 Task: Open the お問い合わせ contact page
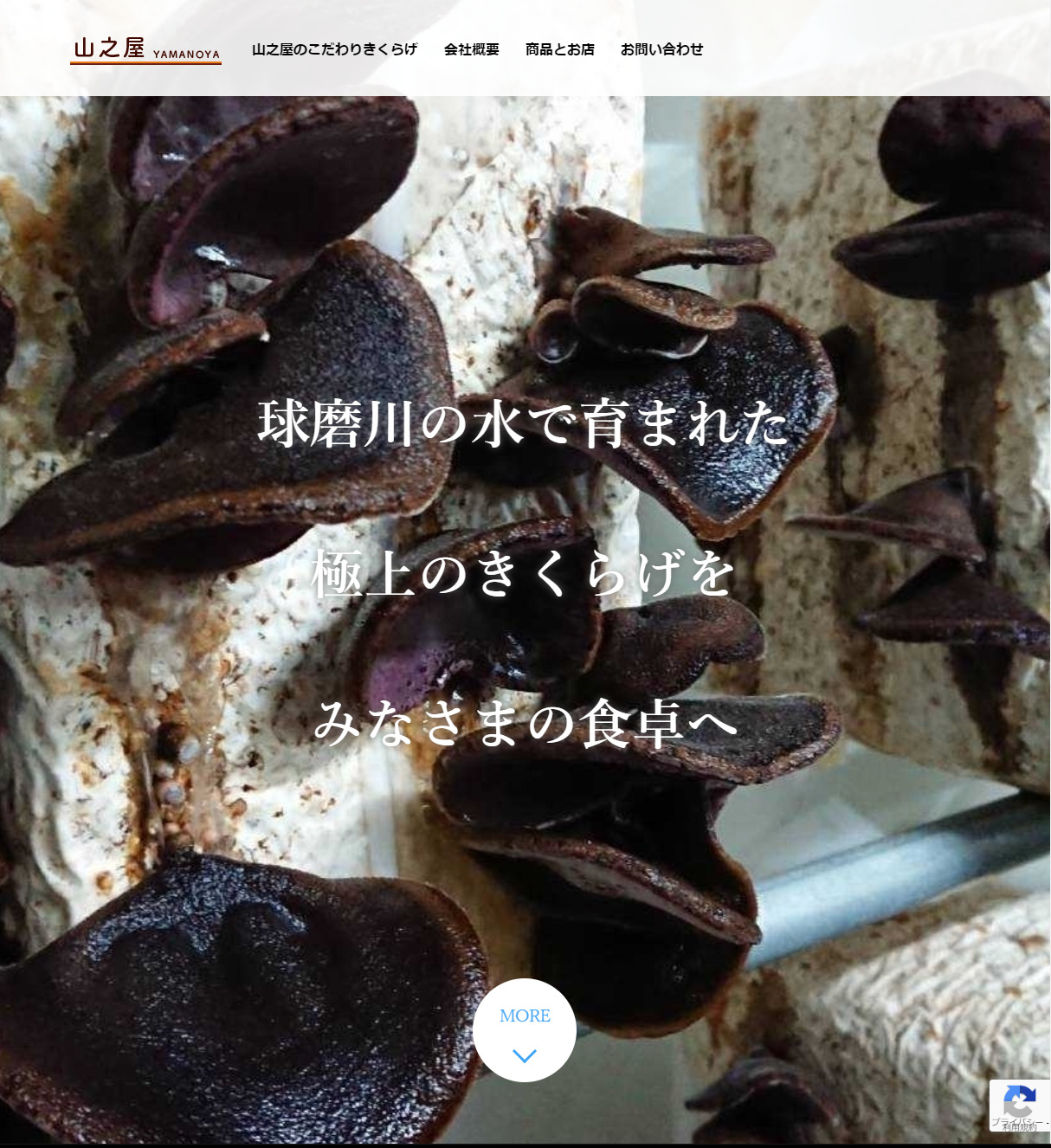(x=661, y=49)
